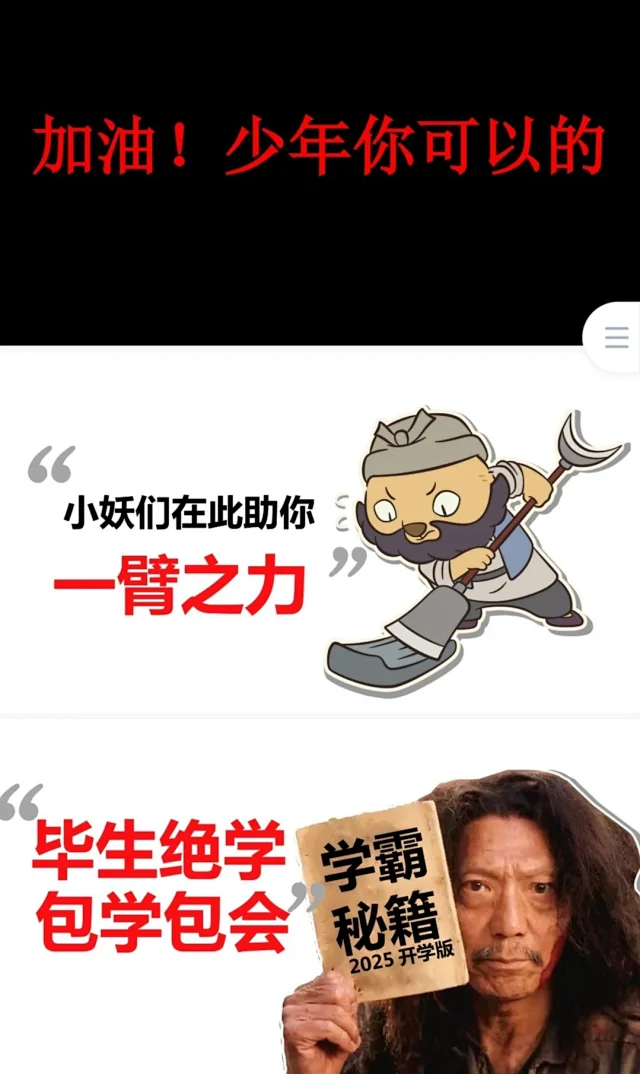
Task: Open the floating hamburger menu button
Action: tap(616, 338)
